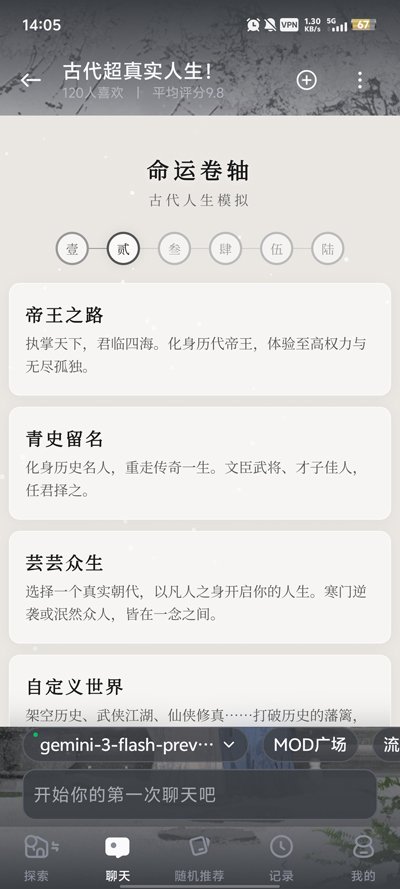Focus the 开始你的第一次聊天吧 message field
This screenshot has height=889, width=400.
[200, 794]
